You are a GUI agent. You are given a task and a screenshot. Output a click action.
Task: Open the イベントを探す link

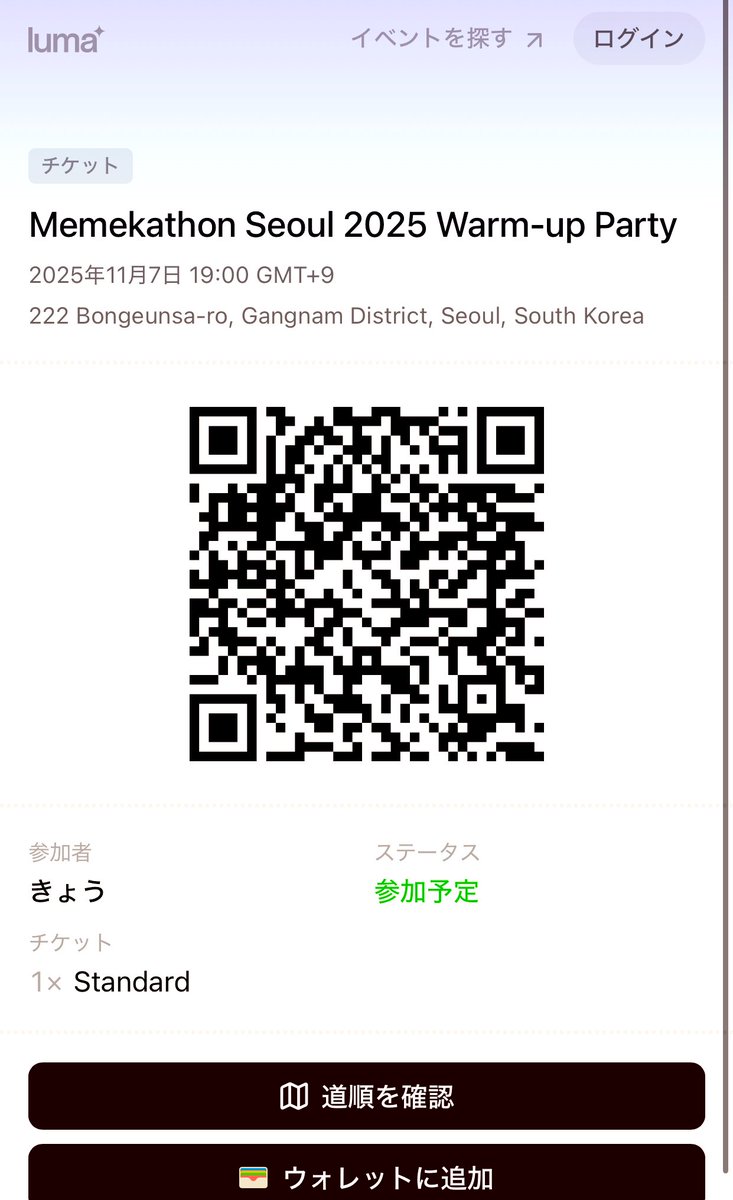pyautogui.click(x=446, y=39)
